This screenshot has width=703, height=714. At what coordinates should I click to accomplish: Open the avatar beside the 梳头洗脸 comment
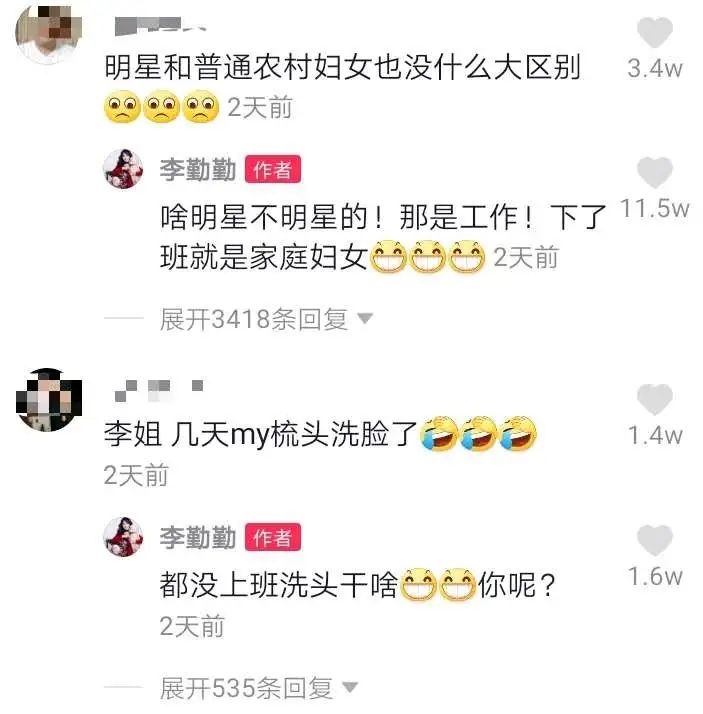(x=46, y=401)
